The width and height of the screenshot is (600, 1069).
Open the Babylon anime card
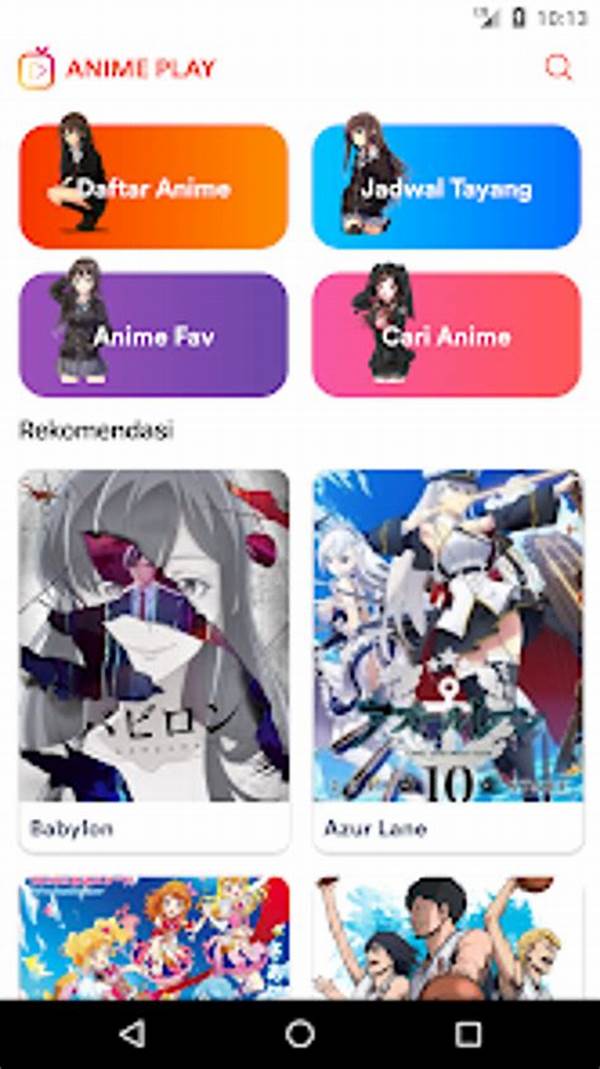154,660
